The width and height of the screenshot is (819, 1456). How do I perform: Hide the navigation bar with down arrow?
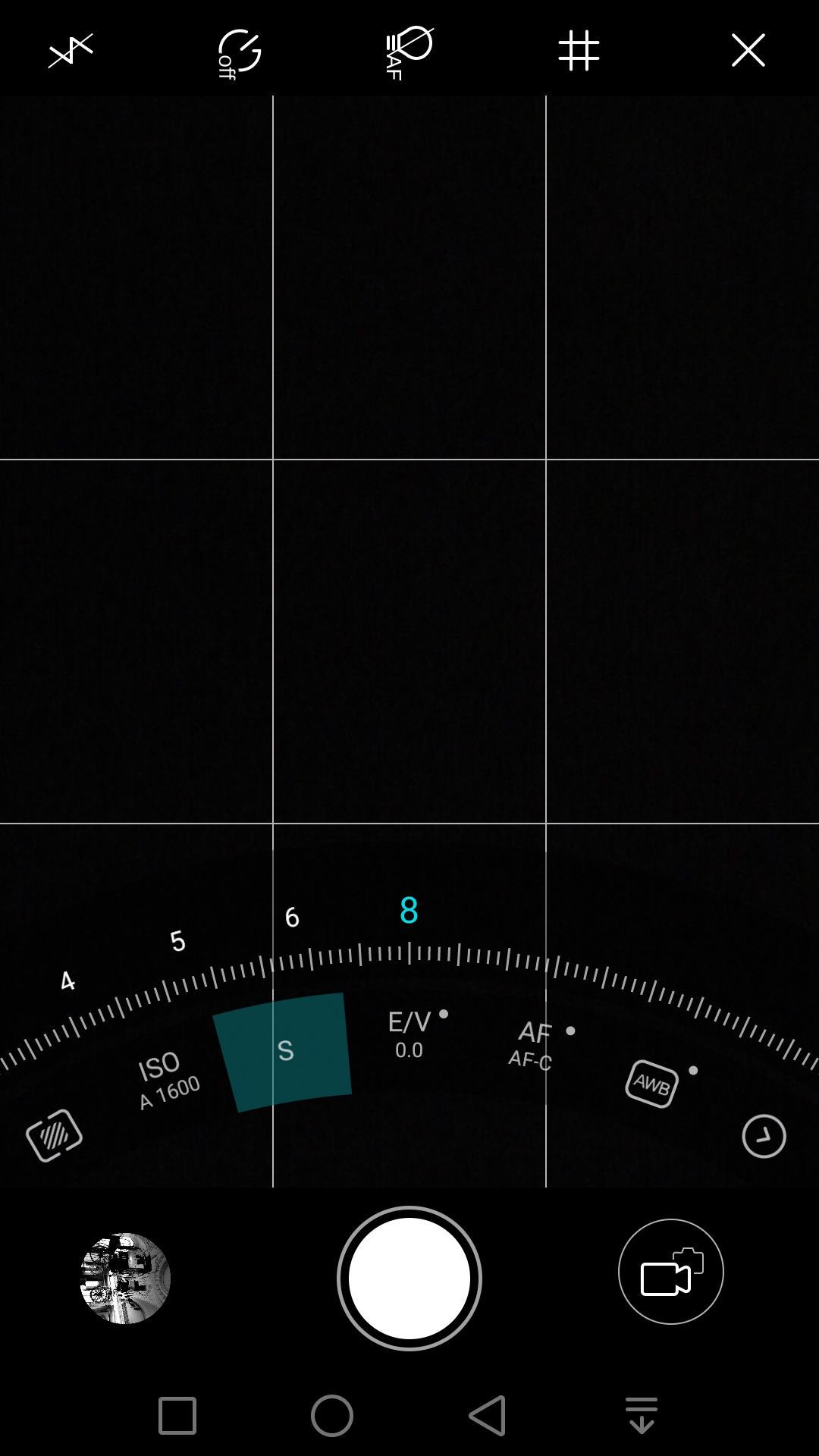click(x=642, y=1416)
